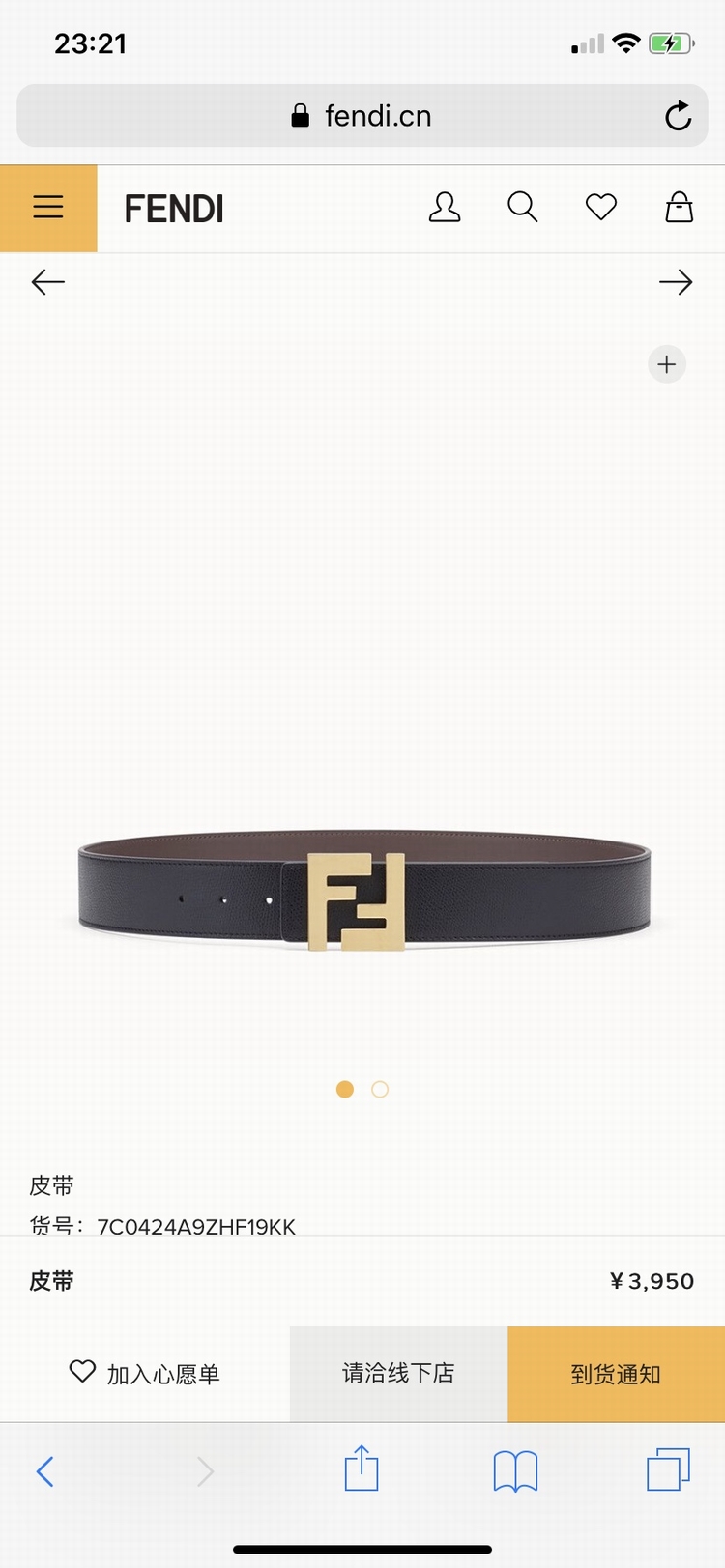The image size is (725, 1568).
Task: Open the Safari tabs overview
Action: 668,1469
